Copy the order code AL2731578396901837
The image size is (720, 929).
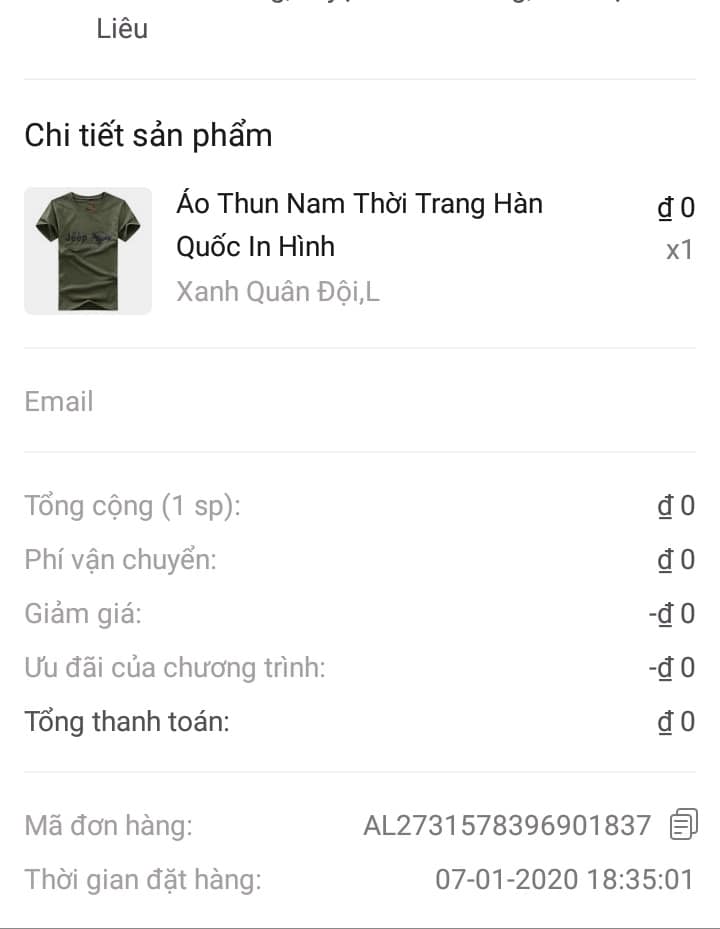684,825
